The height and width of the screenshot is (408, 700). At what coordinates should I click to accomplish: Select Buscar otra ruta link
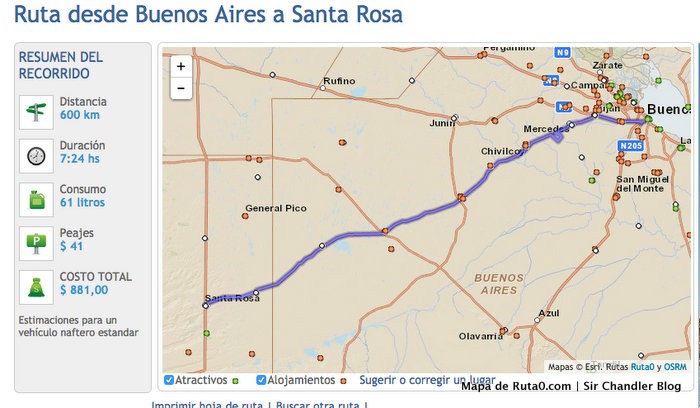coord(319,404)
